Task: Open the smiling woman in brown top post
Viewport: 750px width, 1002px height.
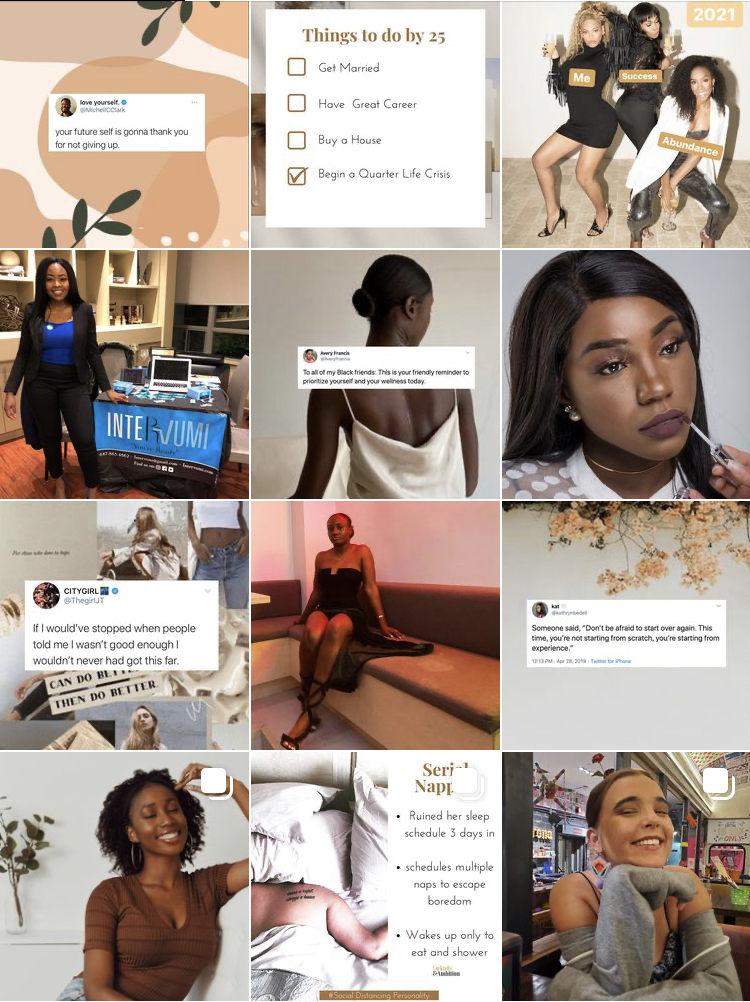Action: [x=124, y=877]
